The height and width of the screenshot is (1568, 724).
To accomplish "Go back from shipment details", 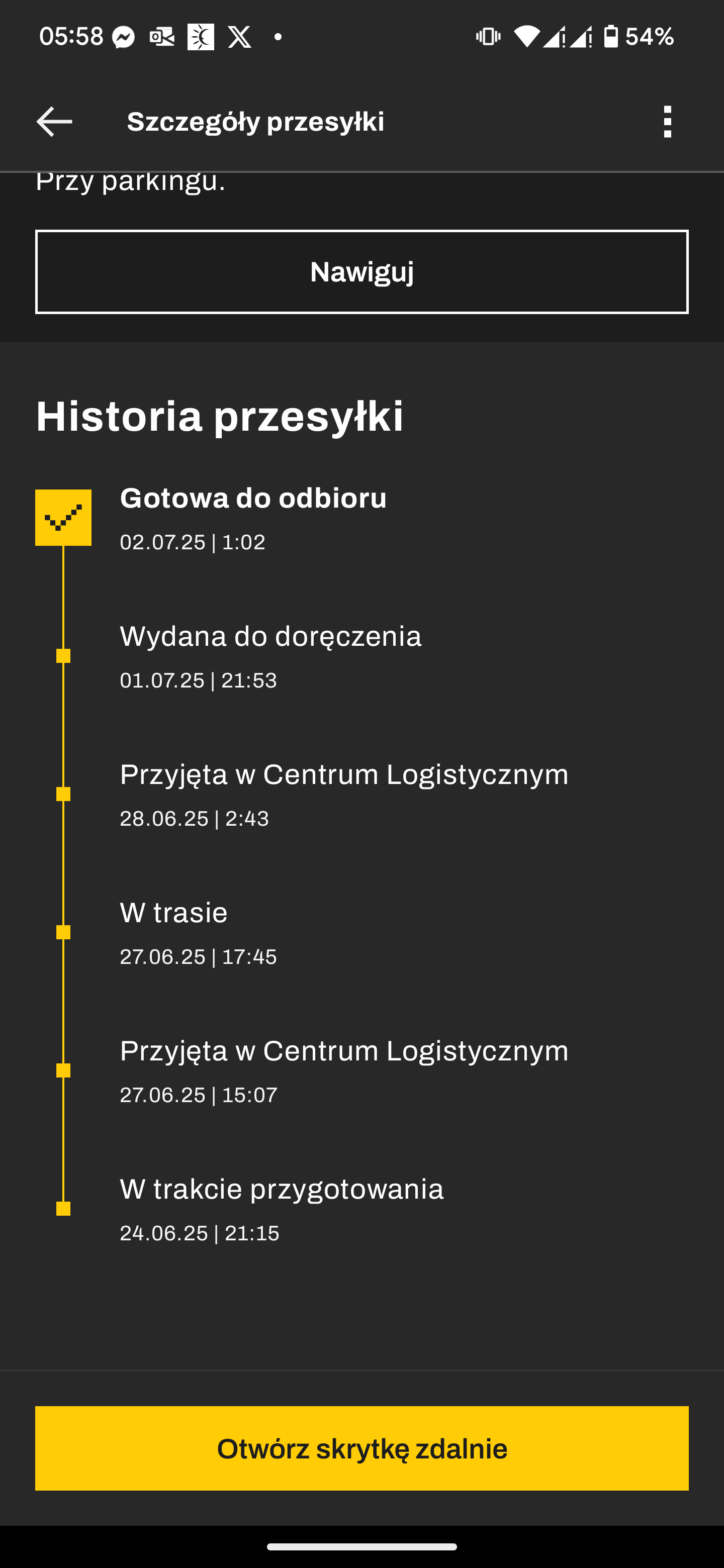I will coord(54,121).
